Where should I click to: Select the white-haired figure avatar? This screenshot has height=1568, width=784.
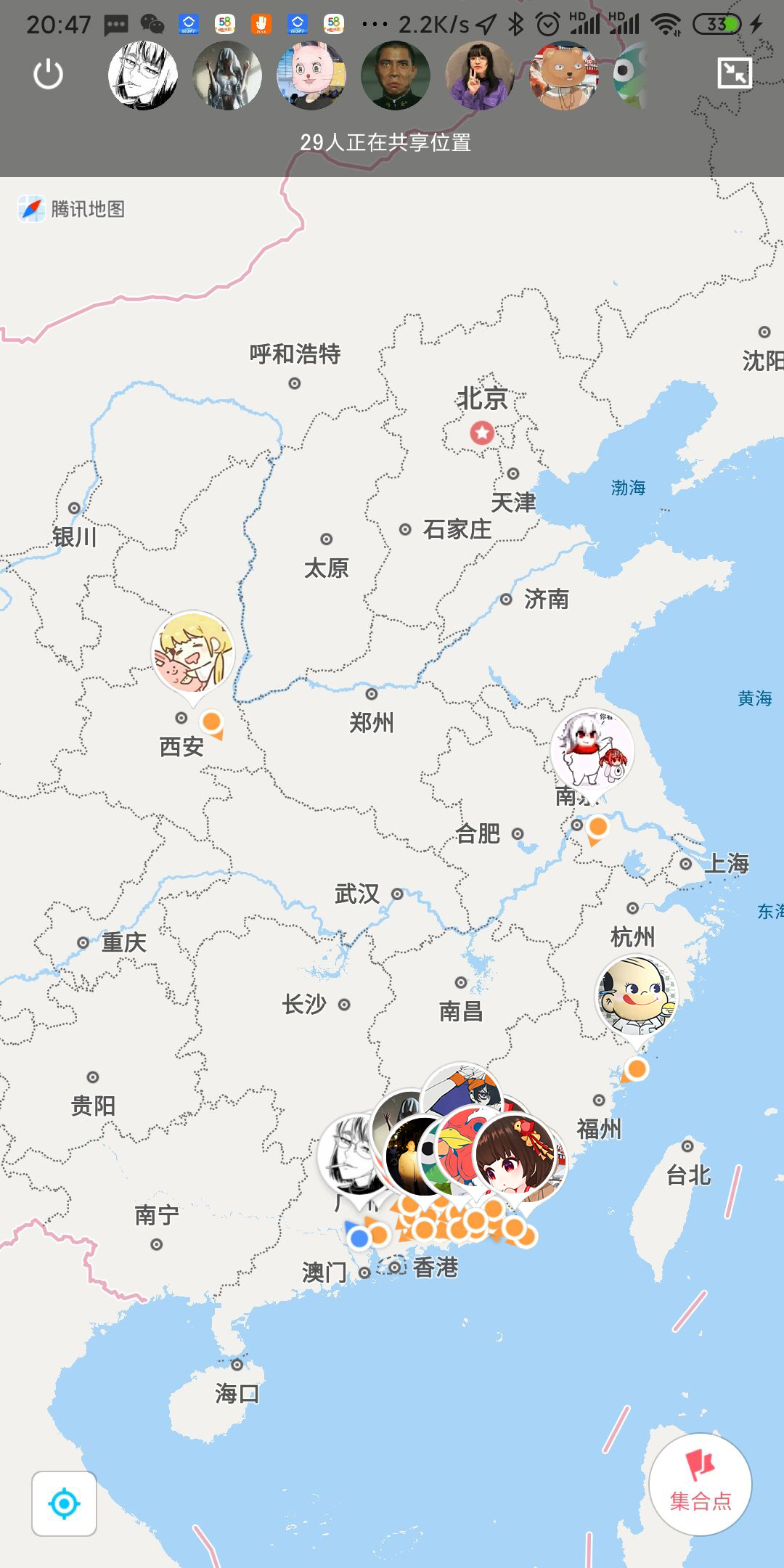[x=227, y=75]
